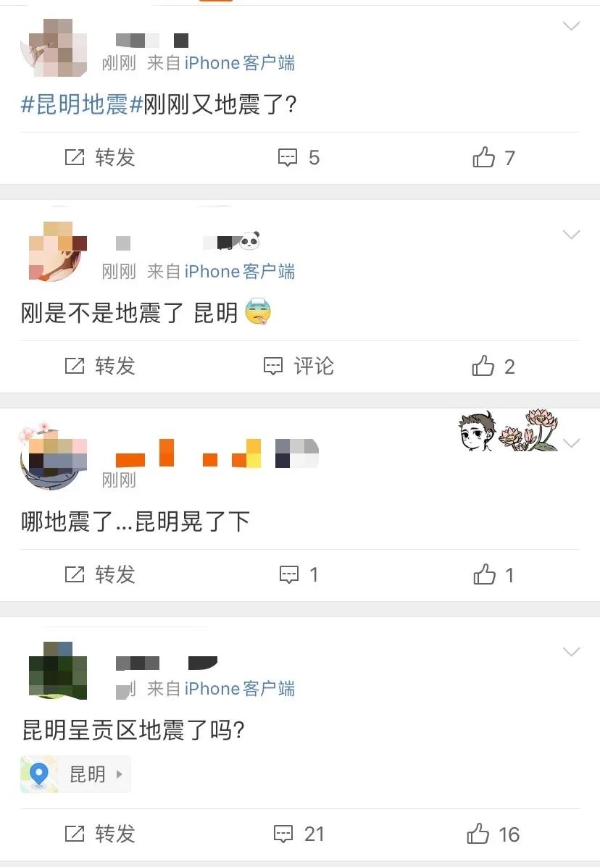Comment on the "刚是不是地震了 昆明" post
This screenshot has height=867, width=600.
point(299,366)
